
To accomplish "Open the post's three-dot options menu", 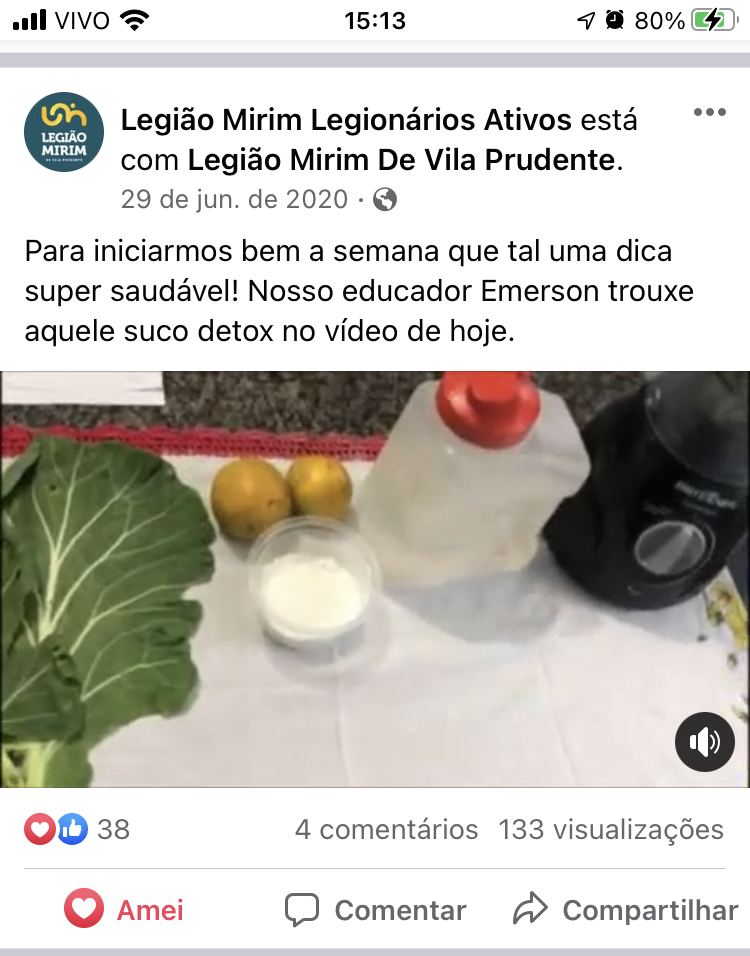I will pos(709,112).
